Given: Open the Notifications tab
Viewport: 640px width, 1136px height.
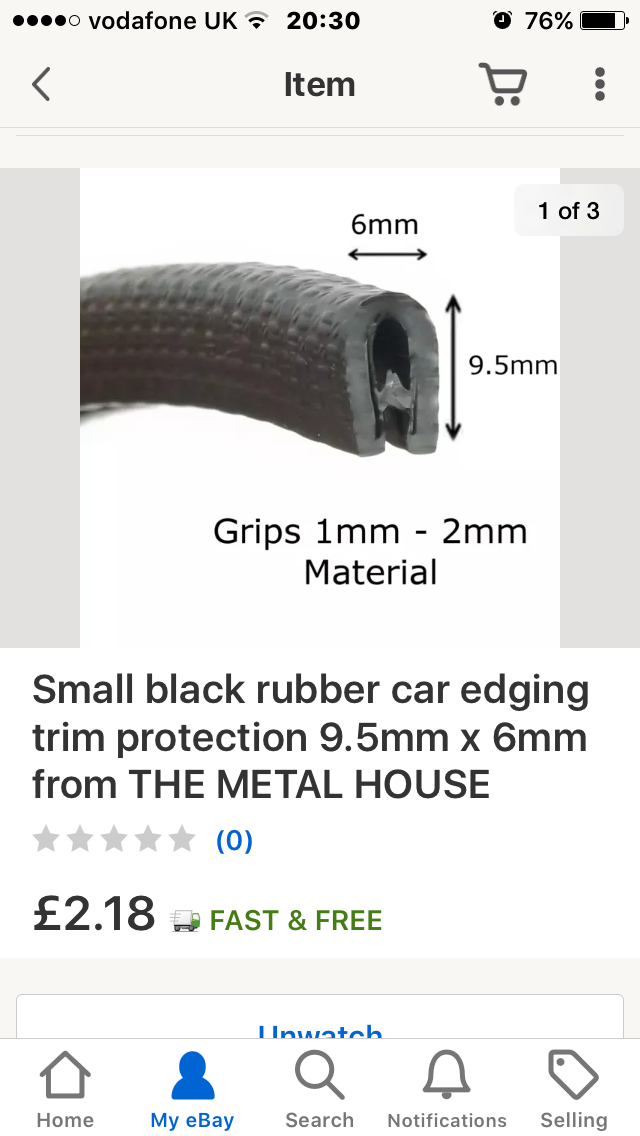Looking at the screenshot, I should (x=447, y=1090).
